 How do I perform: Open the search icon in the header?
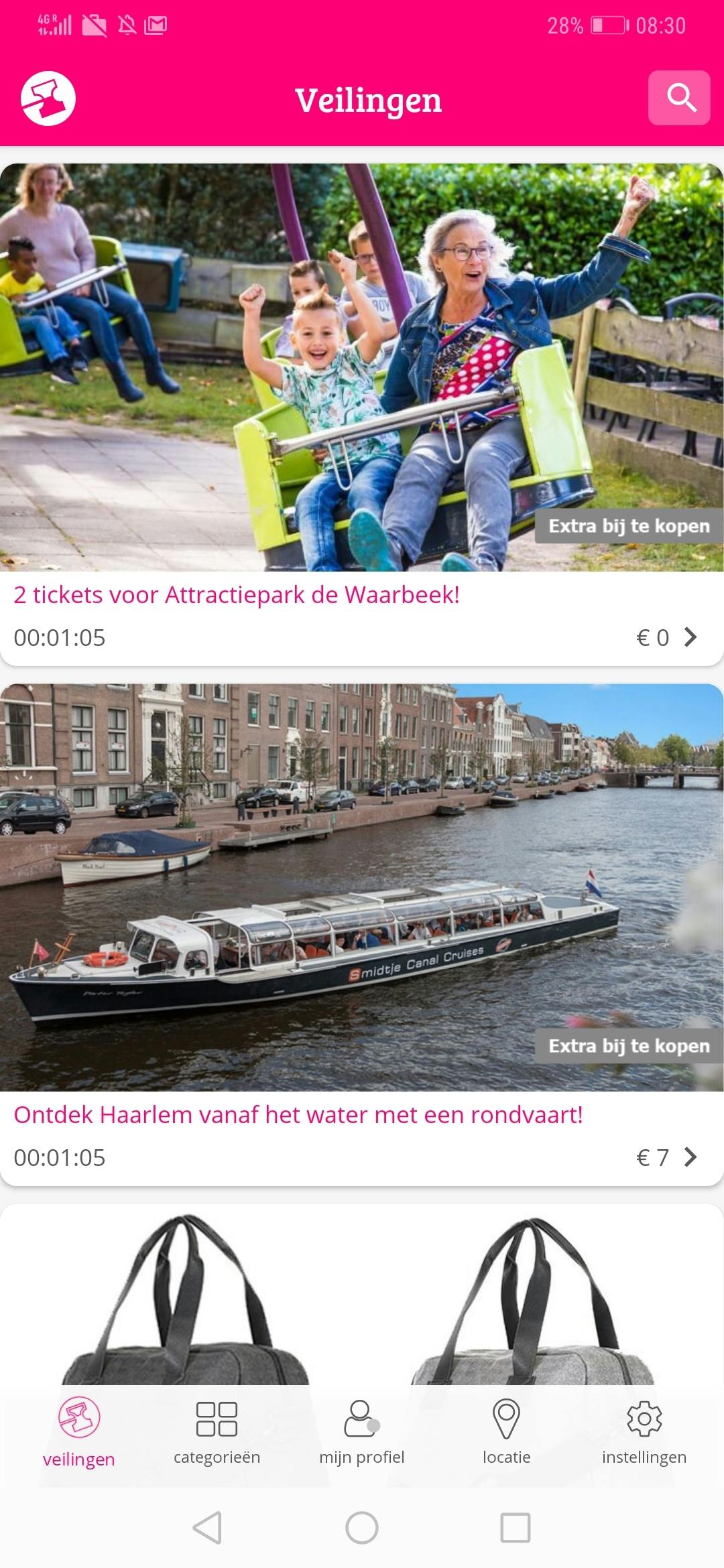coord(678,98)
